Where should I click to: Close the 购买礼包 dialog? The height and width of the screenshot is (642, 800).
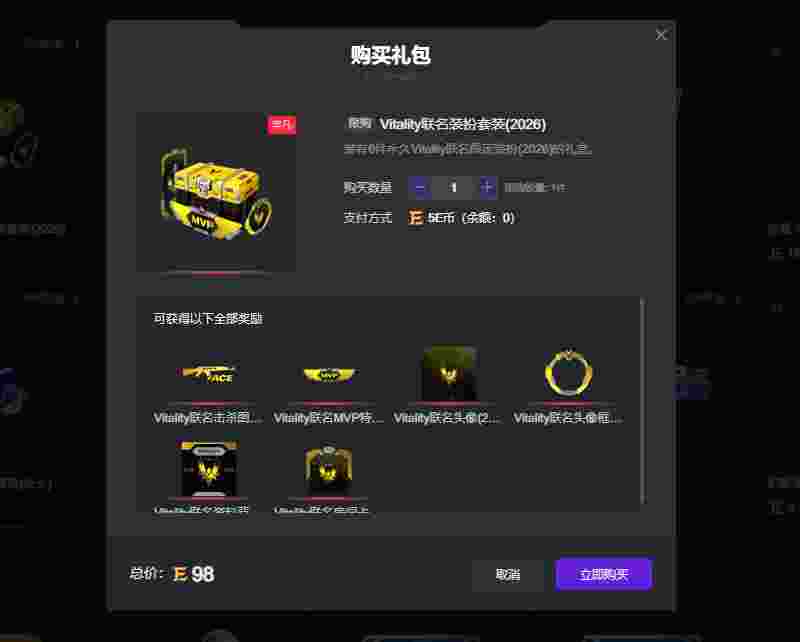tap(661, 35)
